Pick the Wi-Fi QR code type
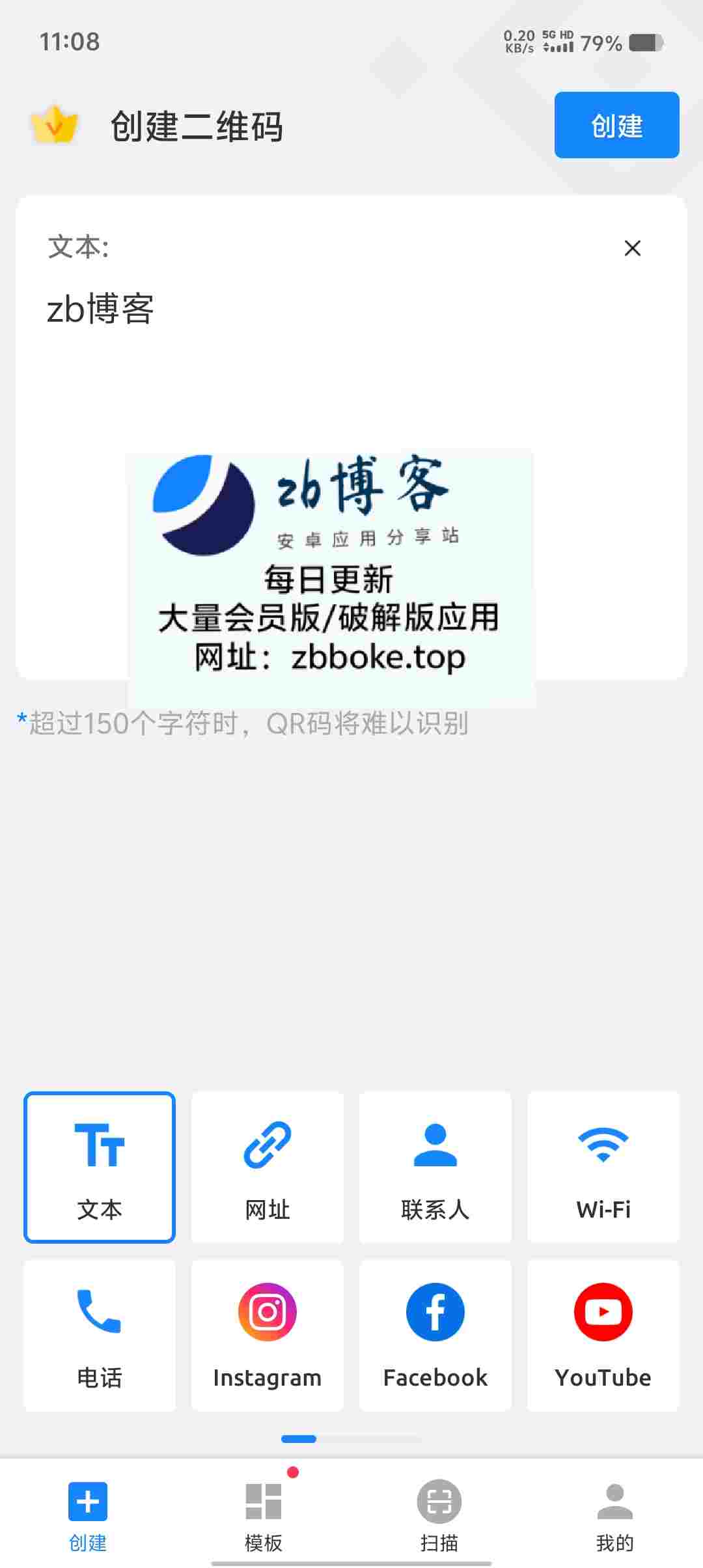This screenshot has width=703, height=1568. pyautogui.click(x=603, y=1167)
